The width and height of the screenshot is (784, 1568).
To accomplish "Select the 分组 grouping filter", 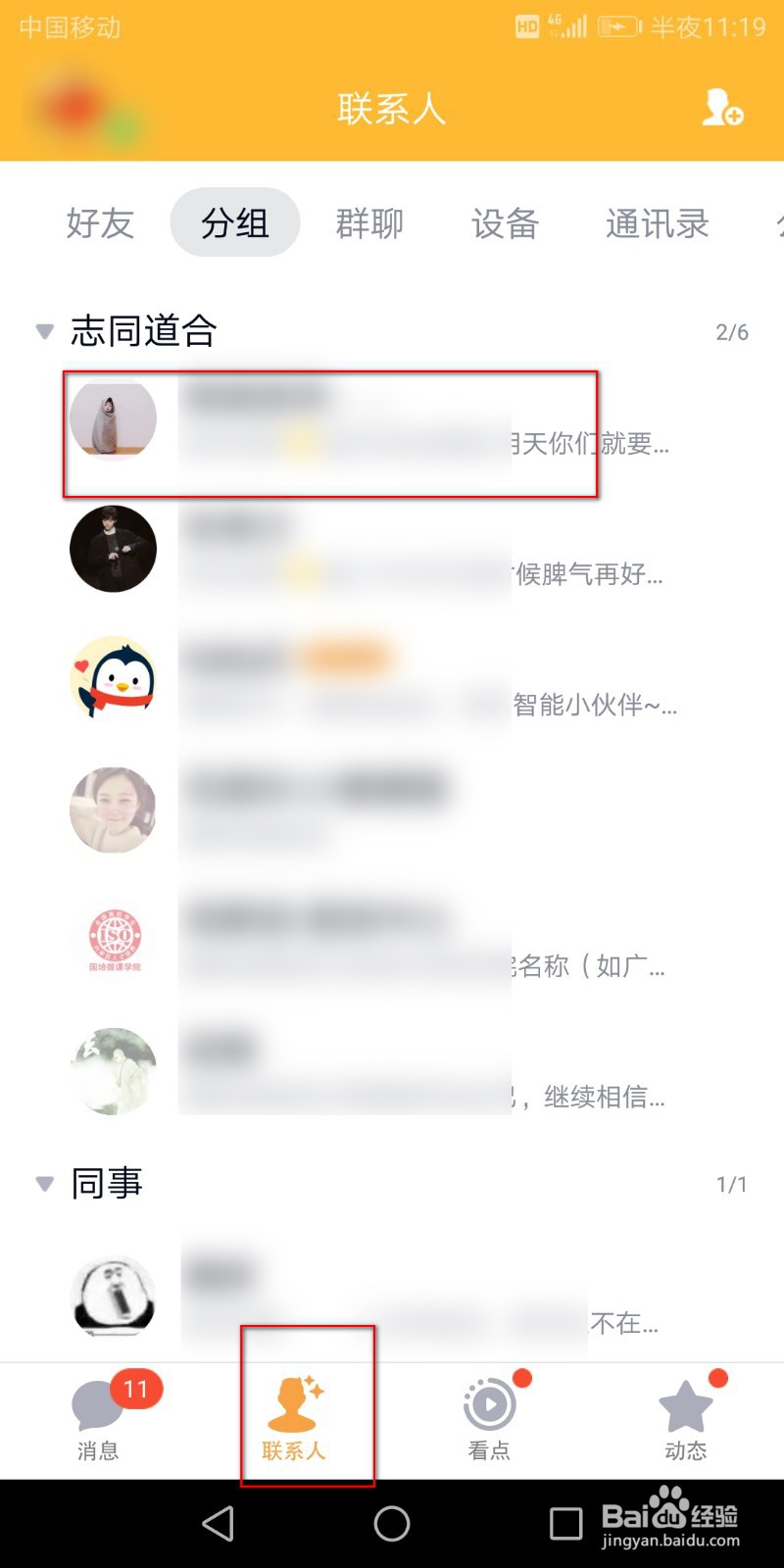I will tap(235, 223).
